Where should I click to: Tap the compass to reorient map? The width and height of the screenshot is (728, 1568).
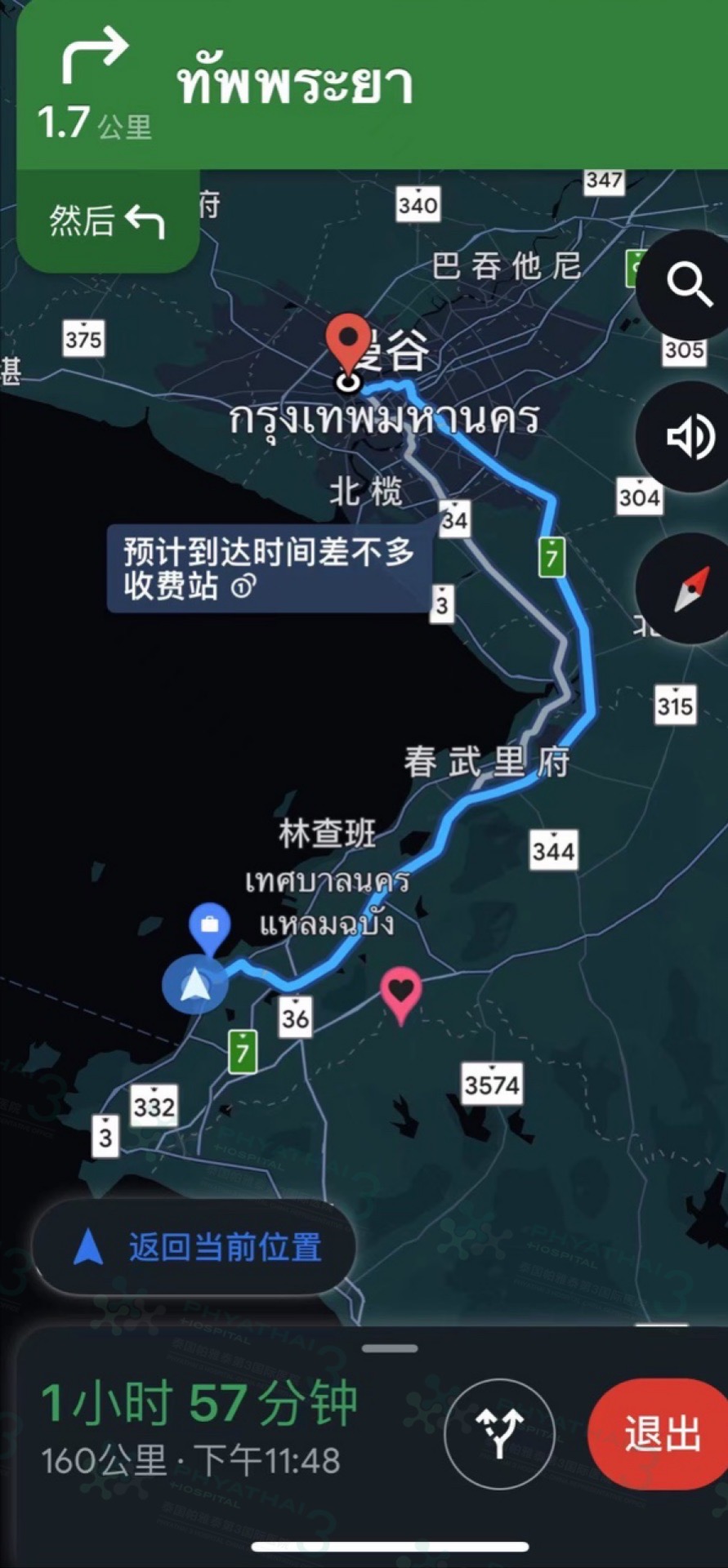click(690, 590)
